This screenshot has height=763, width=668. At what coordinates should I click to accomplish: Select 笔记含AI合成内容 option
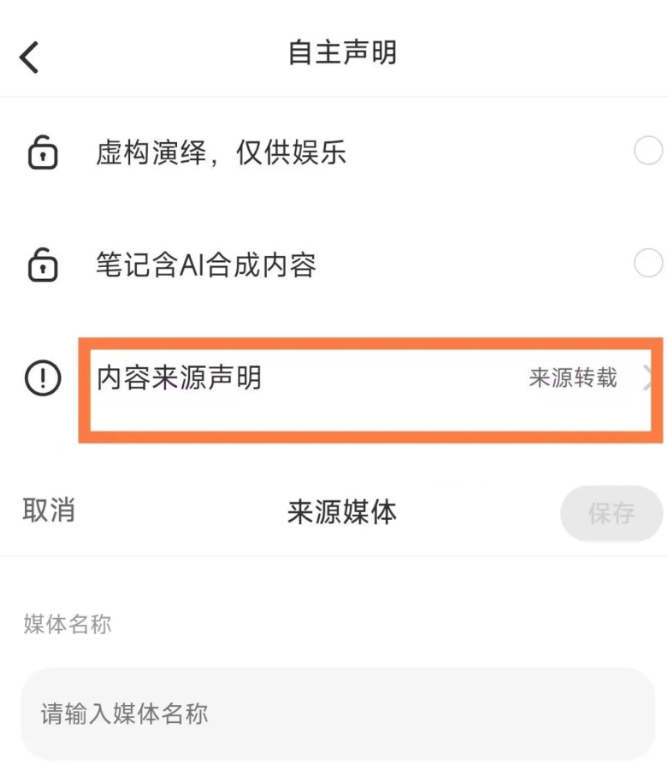[648, 264]
